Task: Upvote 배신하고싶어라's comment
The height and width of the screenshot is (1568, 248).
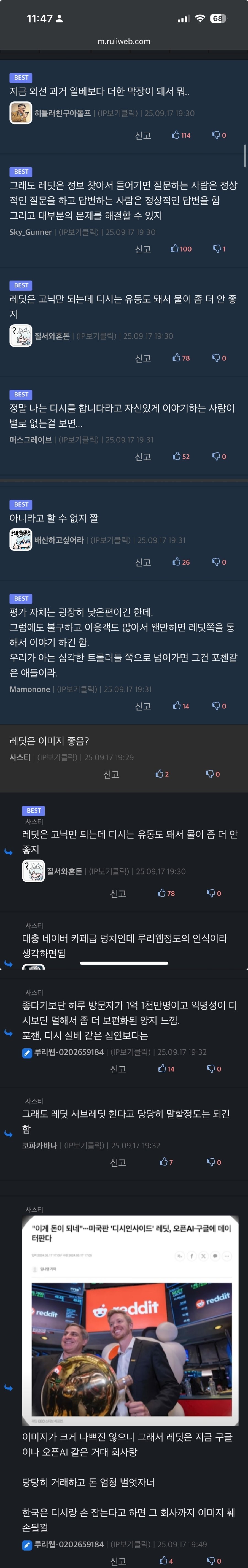Action: [181, 562]
